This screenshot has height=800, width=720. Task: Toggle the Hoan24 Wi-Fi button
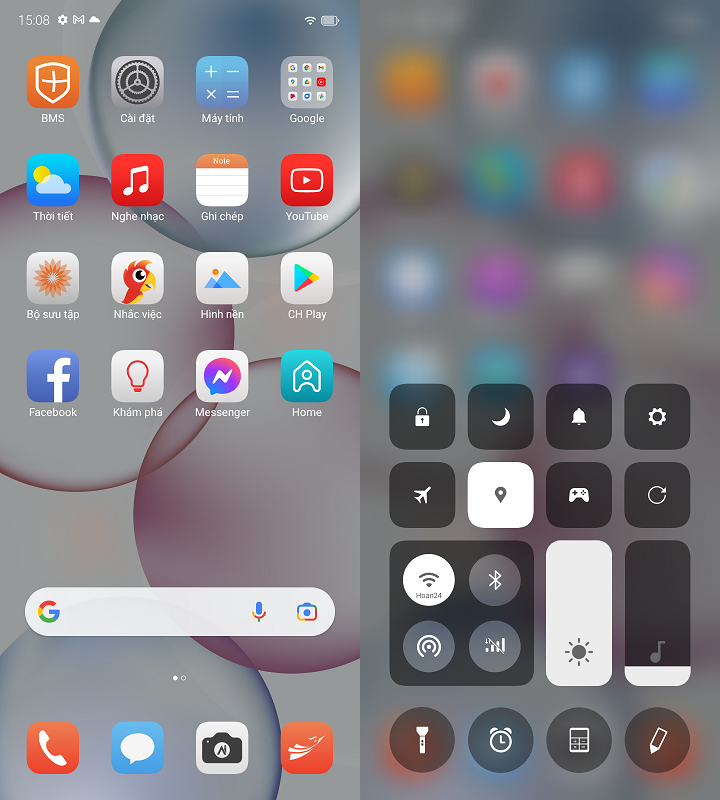(429, 581)
